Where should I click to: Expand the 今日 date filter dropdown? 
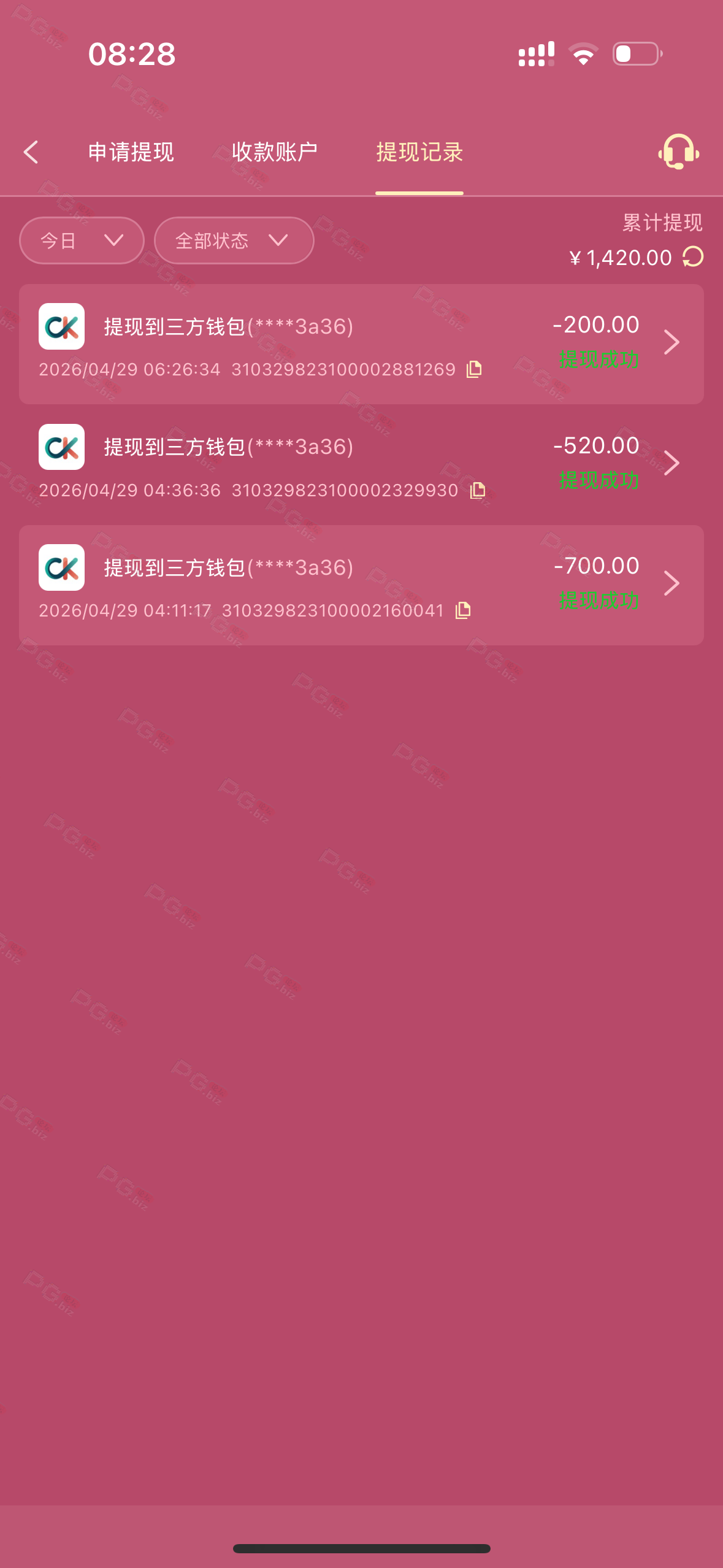[82, 240]
